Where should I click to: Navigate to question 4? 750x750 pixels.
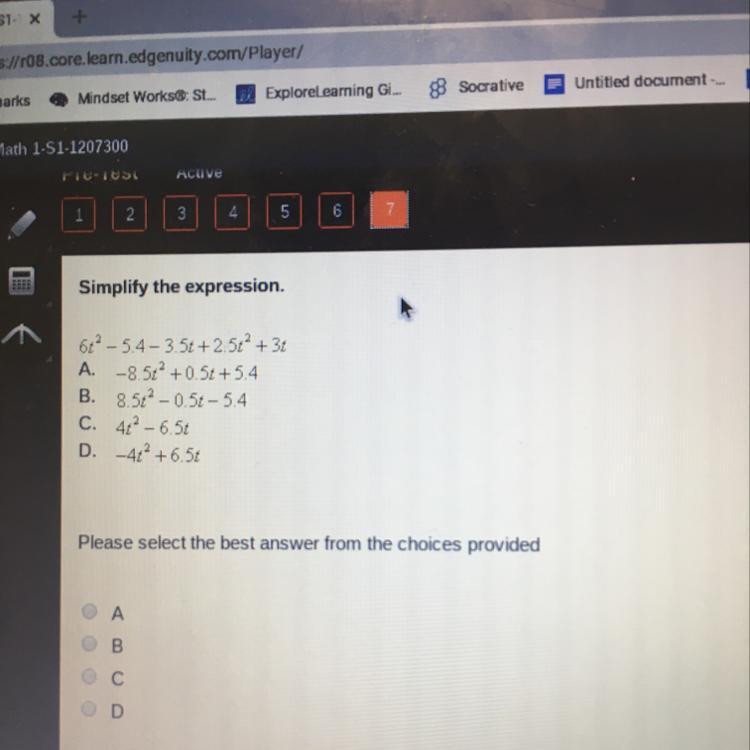pos(233,213)
